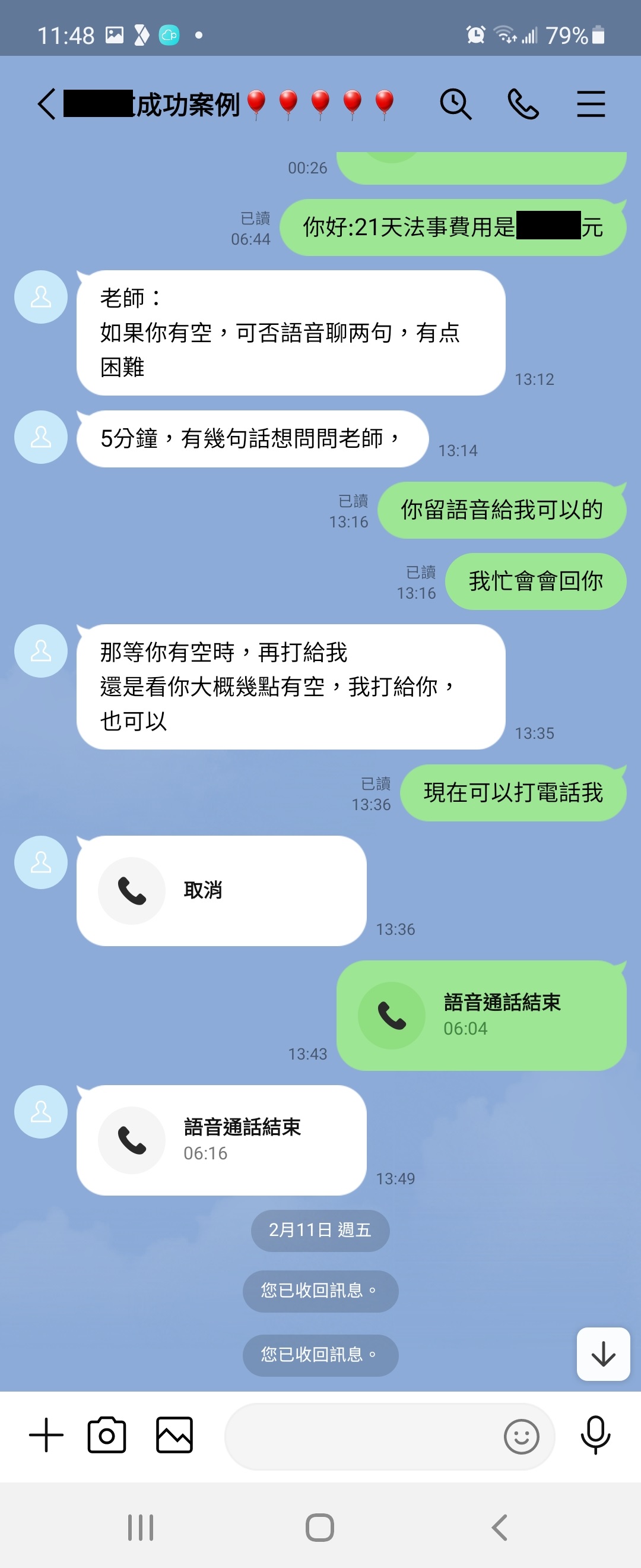Open the emoji sticker picker

click(521, 1437)
